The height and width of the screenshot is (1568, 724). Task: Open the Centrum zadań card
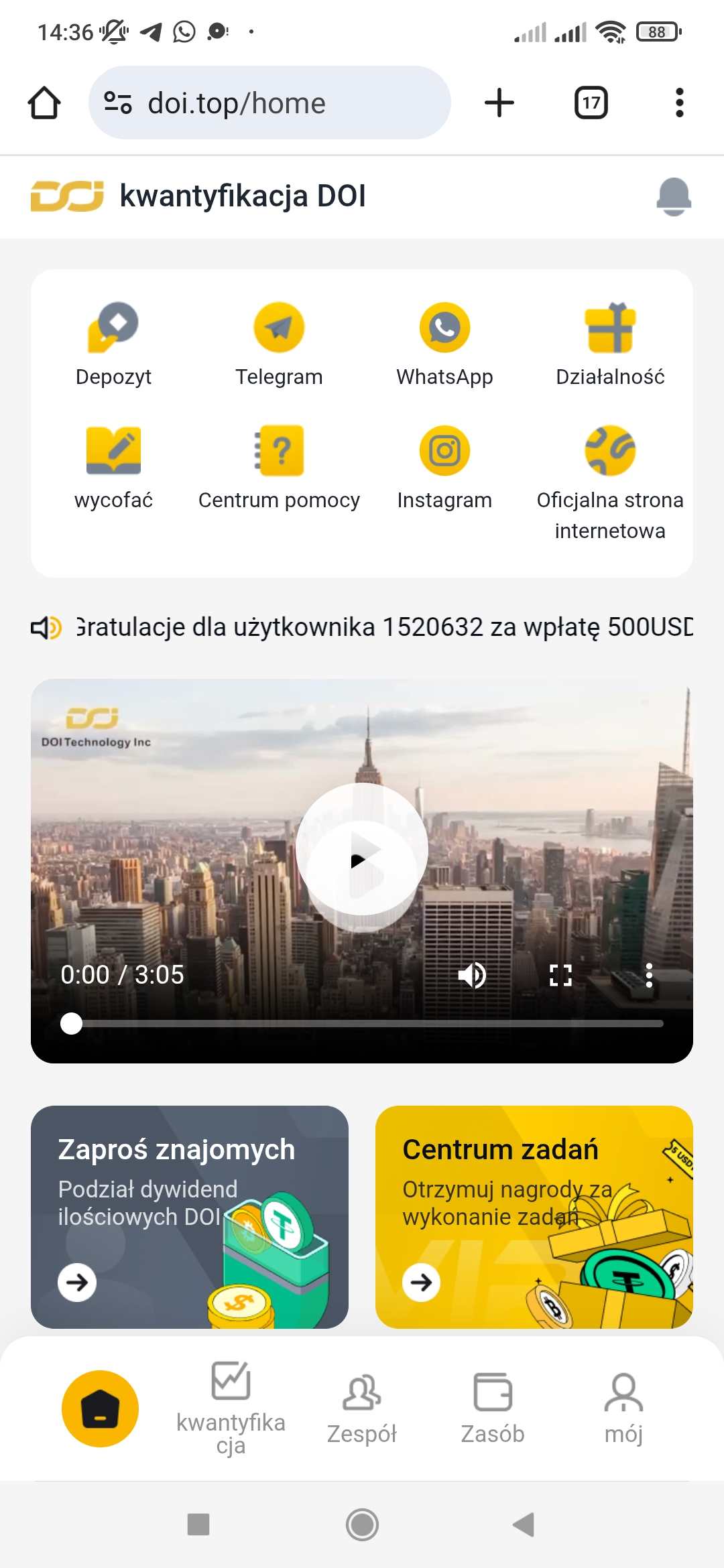pos(534,1217)
